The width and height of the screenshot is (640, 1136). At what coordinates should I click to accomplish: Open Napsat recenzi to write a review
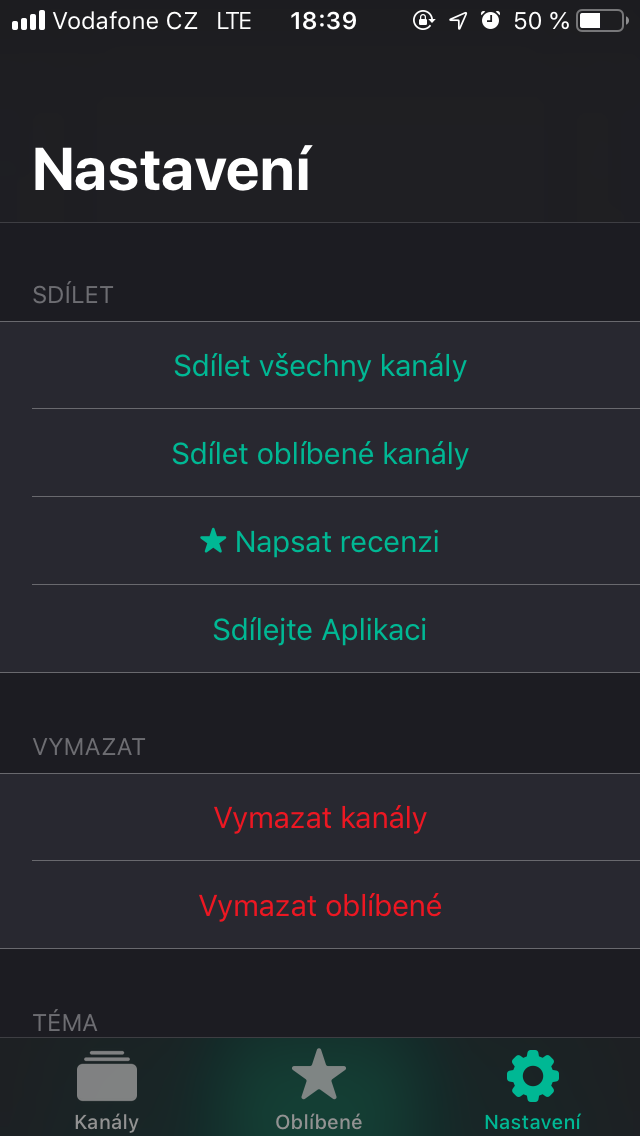[320, 542]
